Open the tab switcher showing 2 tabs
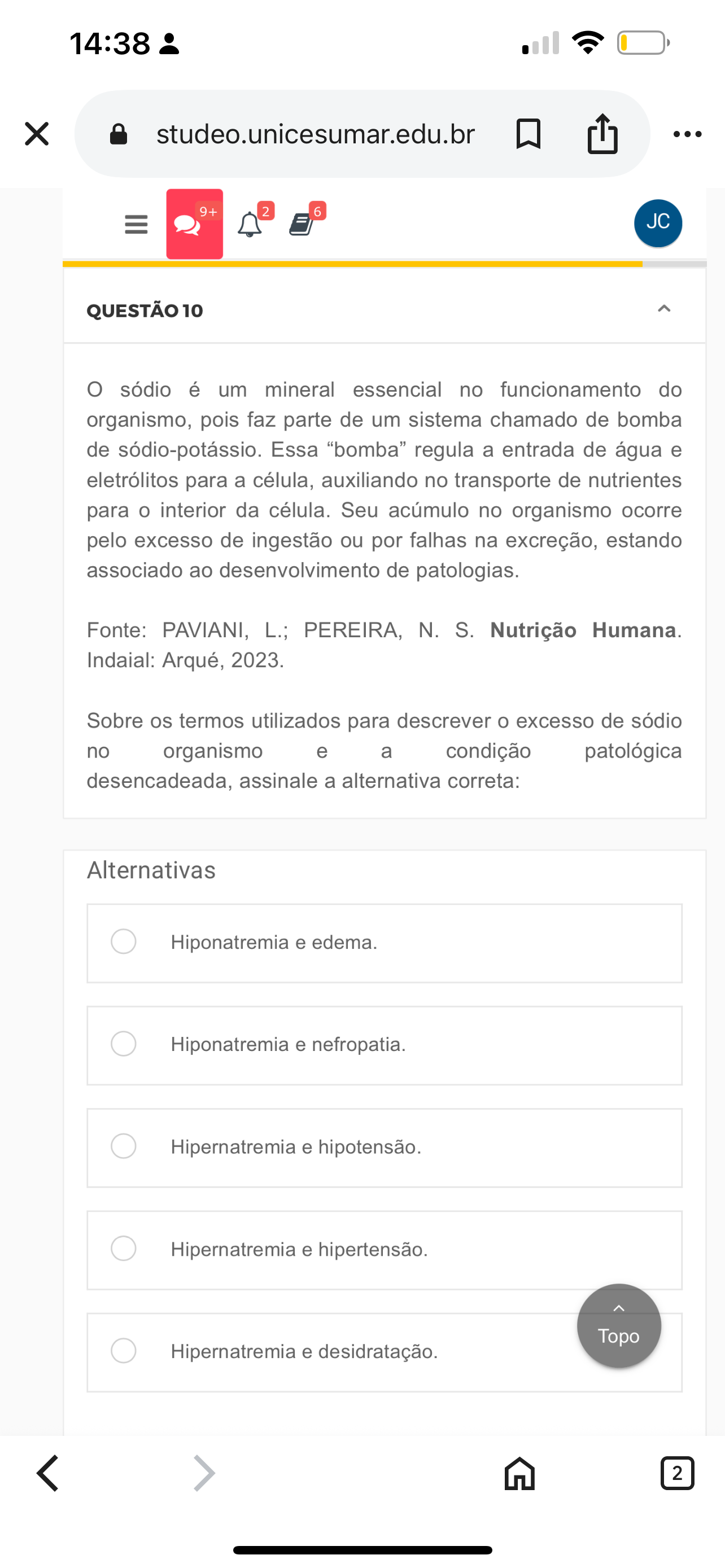Image resolution: width=725 pixels, height=1568 pixels. [x=677, y=1474]
